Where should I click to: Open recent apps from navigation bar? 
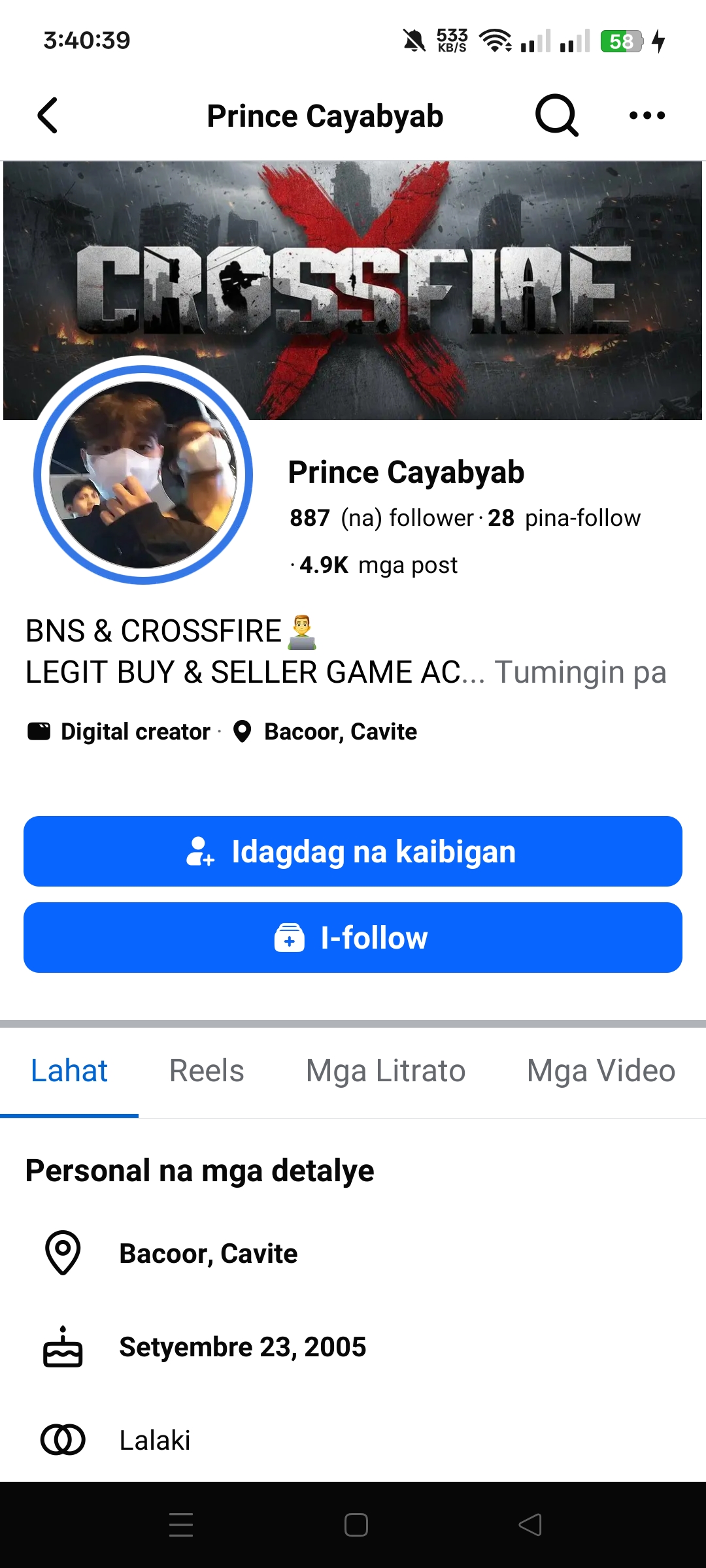click(181, 1525)
